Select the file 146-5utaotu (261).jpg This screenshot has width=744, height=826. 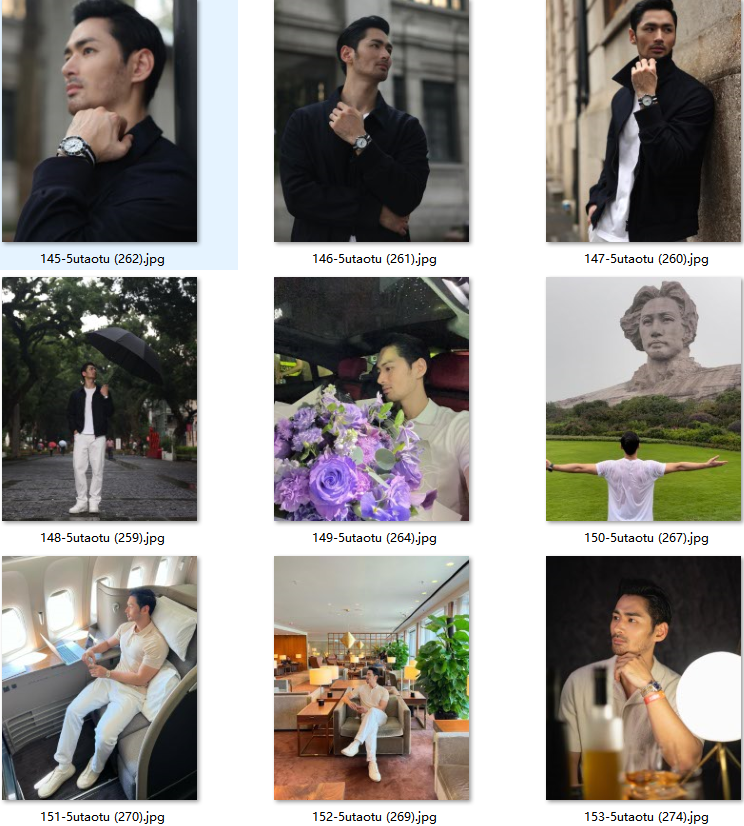point(371,121)
